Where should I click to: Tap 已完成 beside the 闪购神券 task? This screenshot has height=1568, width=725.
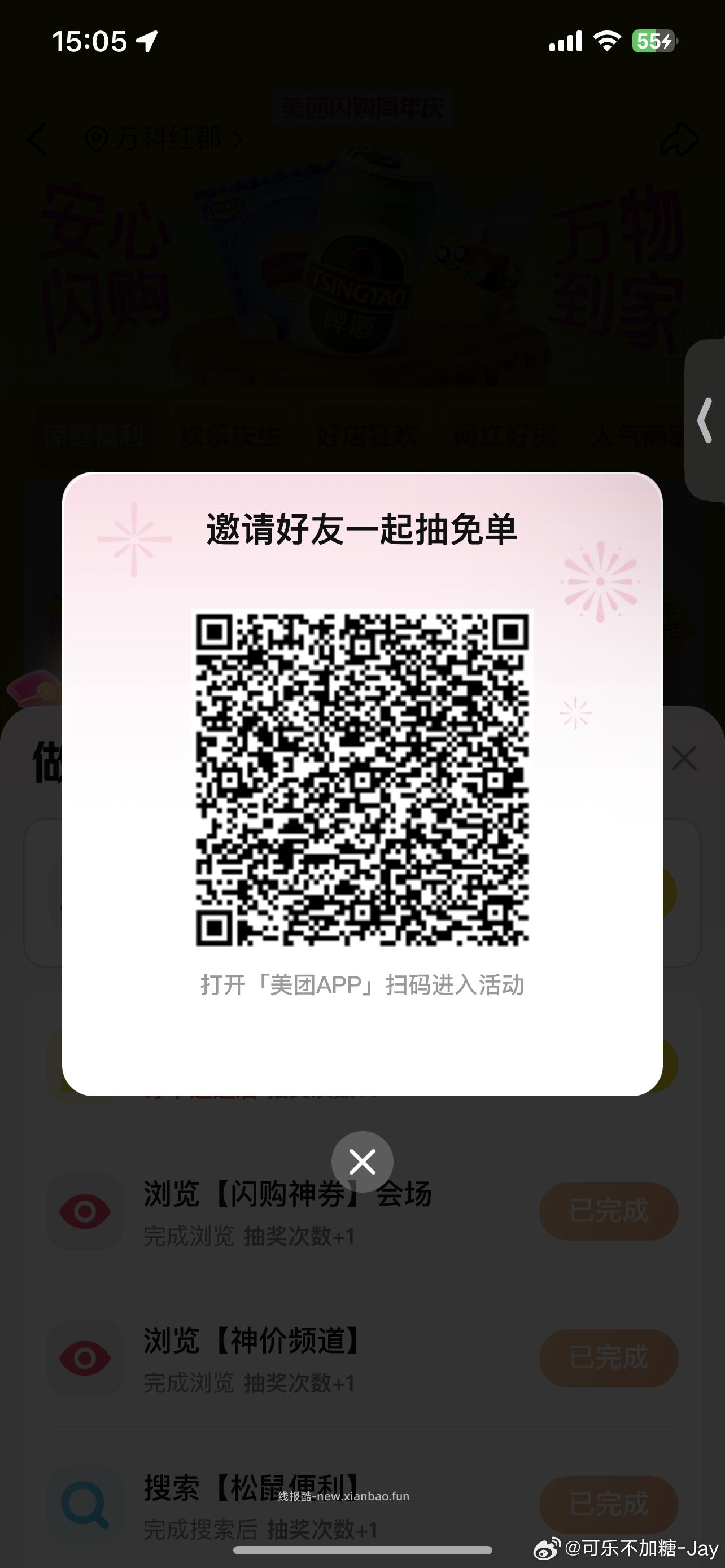coord(608,1211)
